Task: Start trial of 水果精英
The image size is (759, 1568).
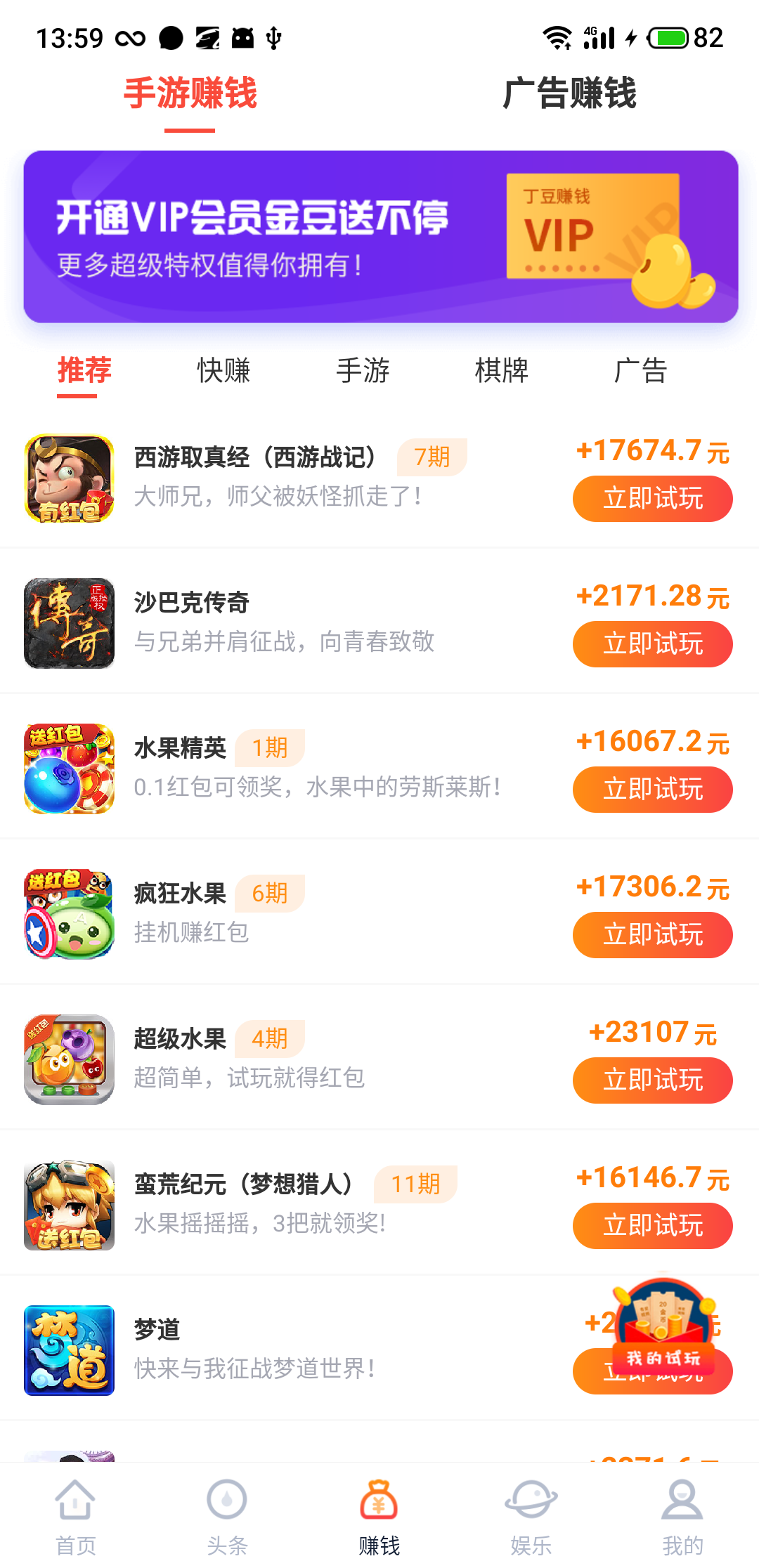Action: click(653, 790)
